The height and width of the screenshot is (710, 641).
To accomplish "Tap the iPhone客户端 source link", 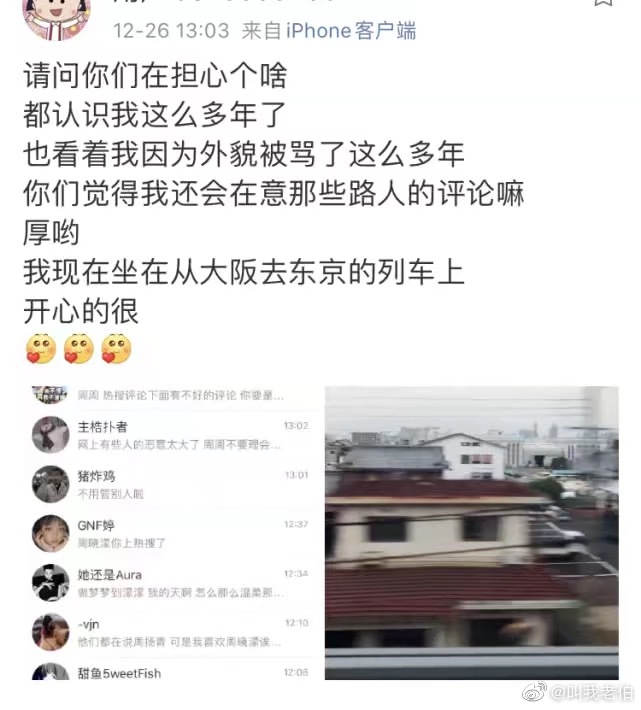I will [x=351, y=31].
